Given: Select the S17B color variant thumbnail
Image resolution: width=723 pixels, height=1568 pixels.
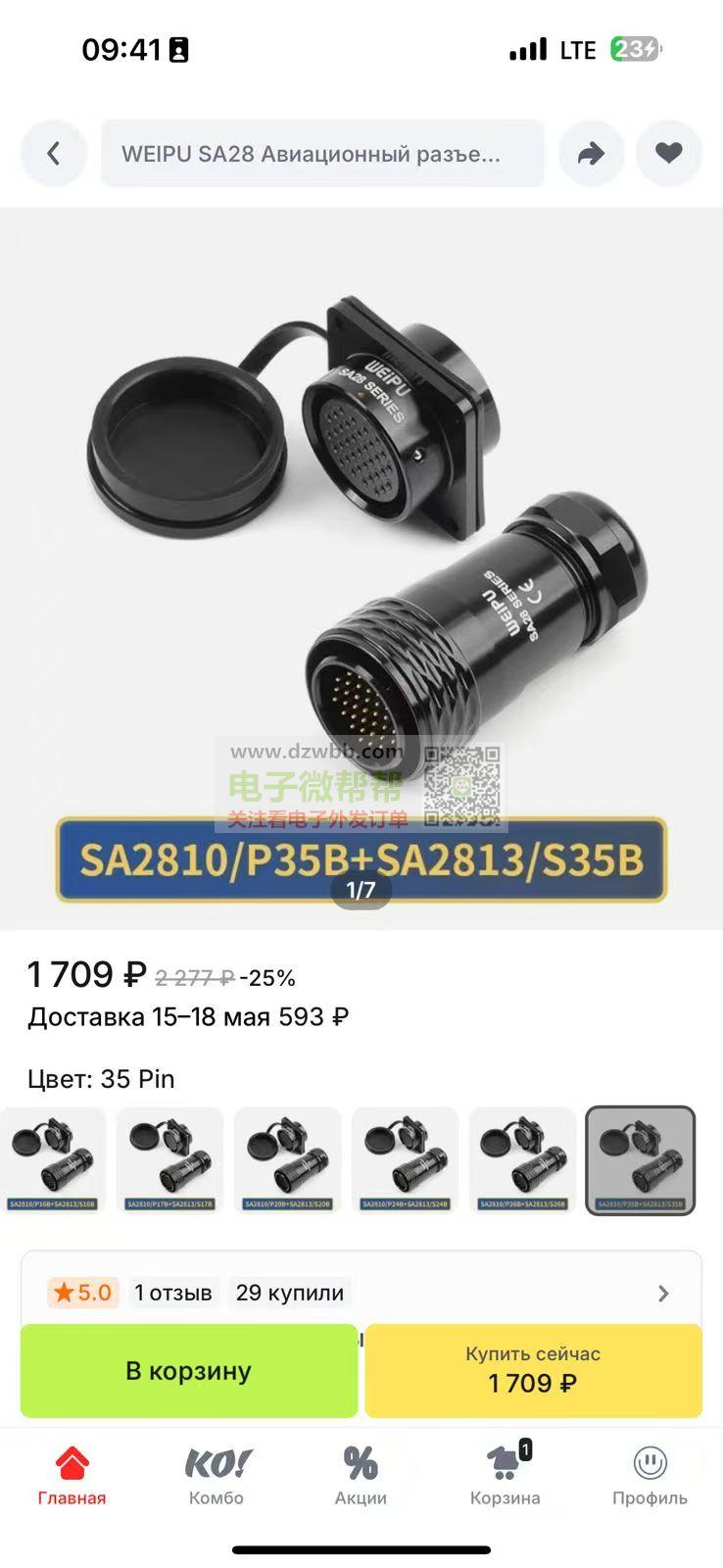Looking at the screenshot, I should click(x=170, y=1160).
